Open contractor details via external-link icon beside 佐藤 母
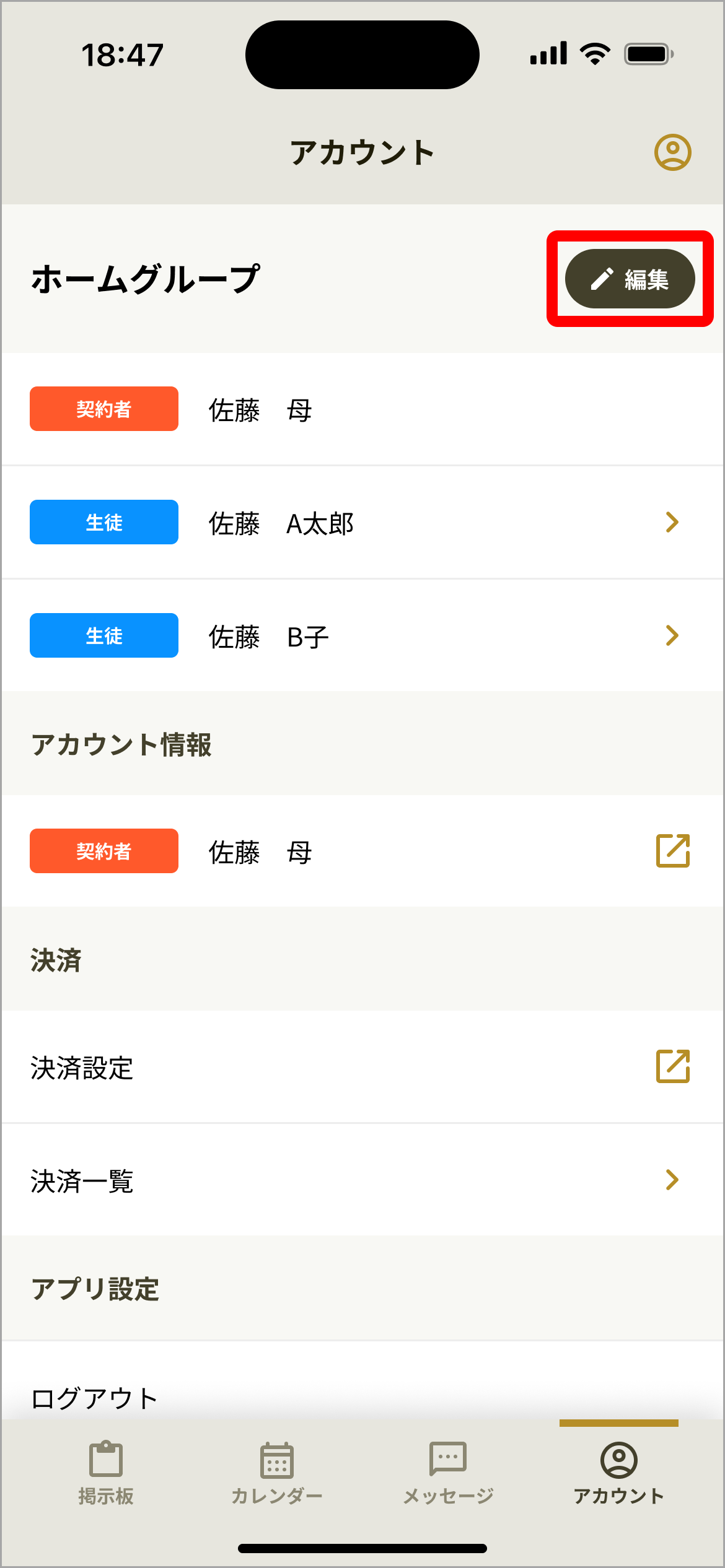The width and height of the screenshot is (725, 1568). pyautogui.click(x=672, y=851)
